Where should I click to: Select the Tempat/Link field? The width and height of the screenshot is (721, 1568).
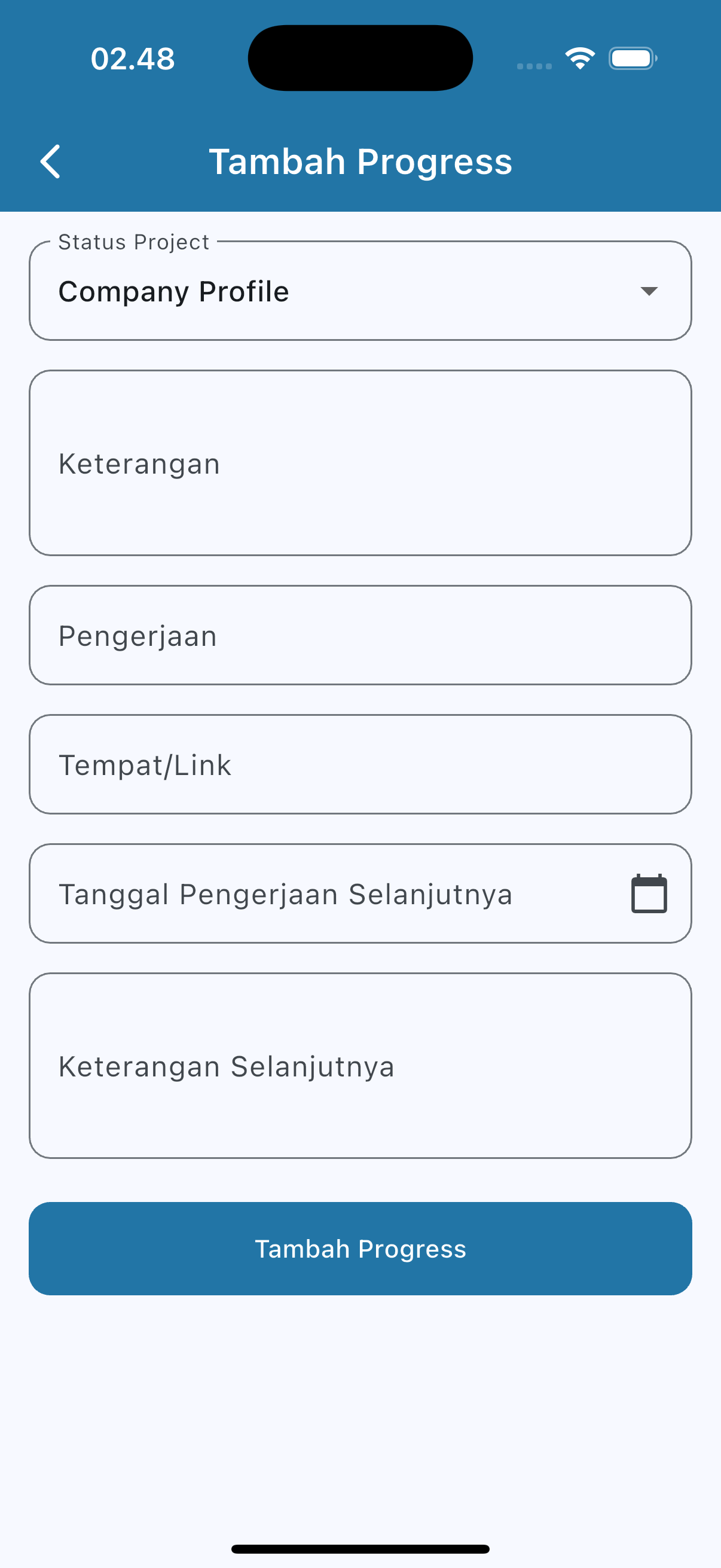[x=360, y=764]
